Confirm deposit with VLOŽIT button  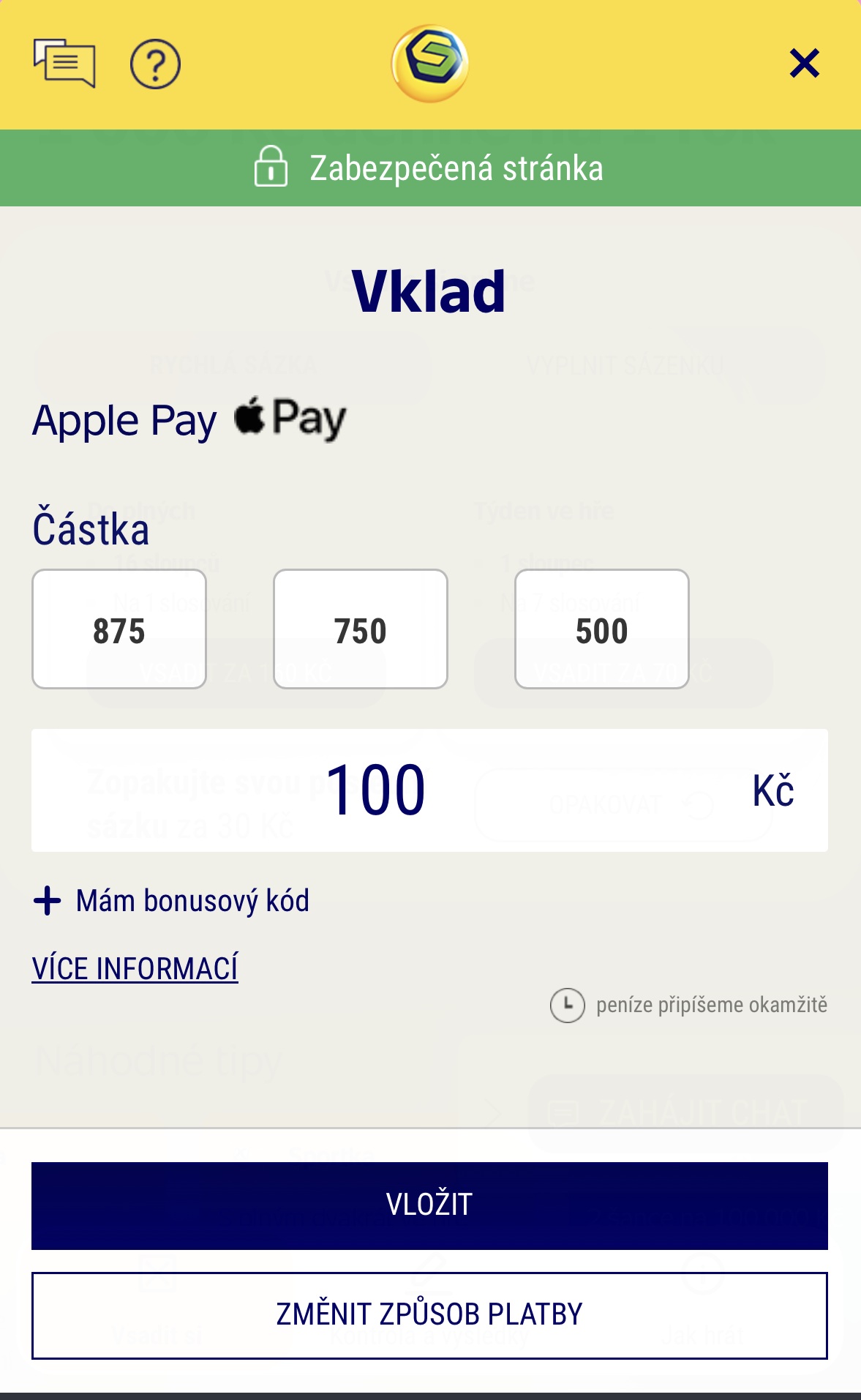[x=429, y=1205]
